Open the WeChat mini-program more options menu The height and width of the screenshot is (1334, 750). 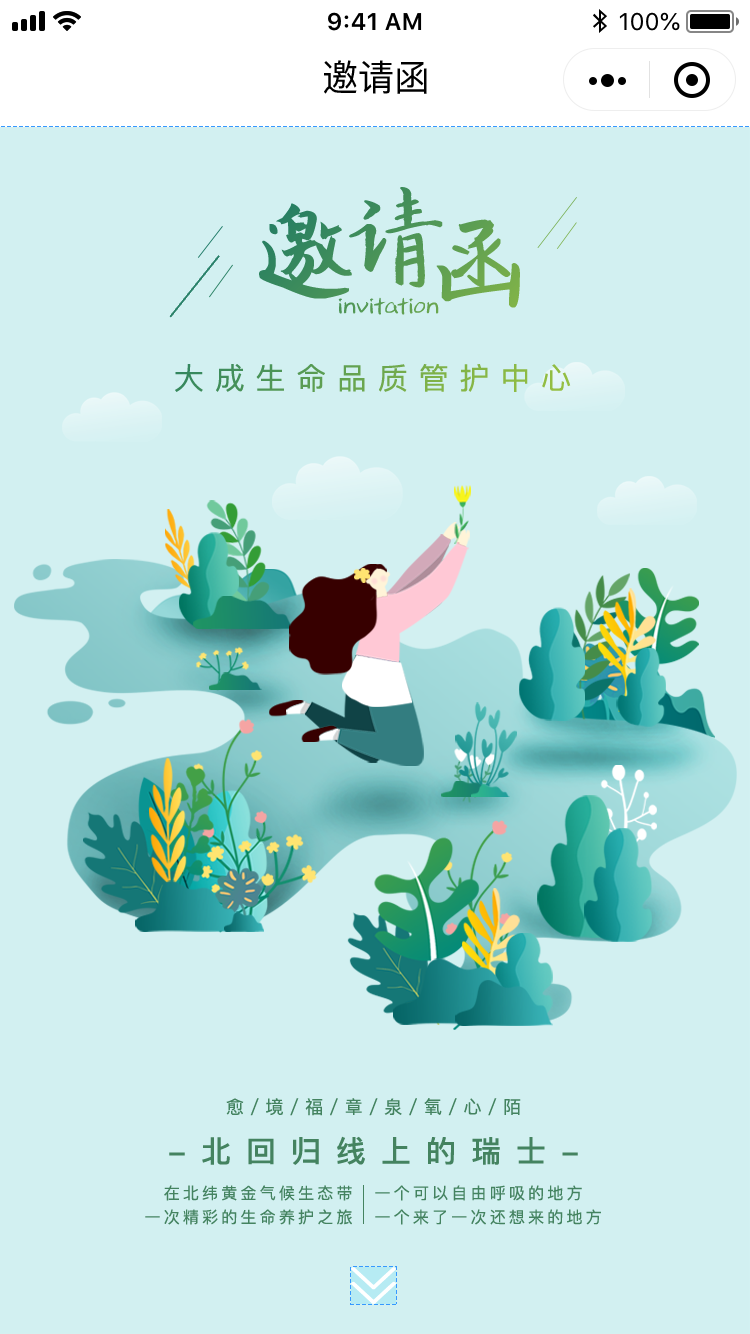pyautogui.click(x=605, y=79)
